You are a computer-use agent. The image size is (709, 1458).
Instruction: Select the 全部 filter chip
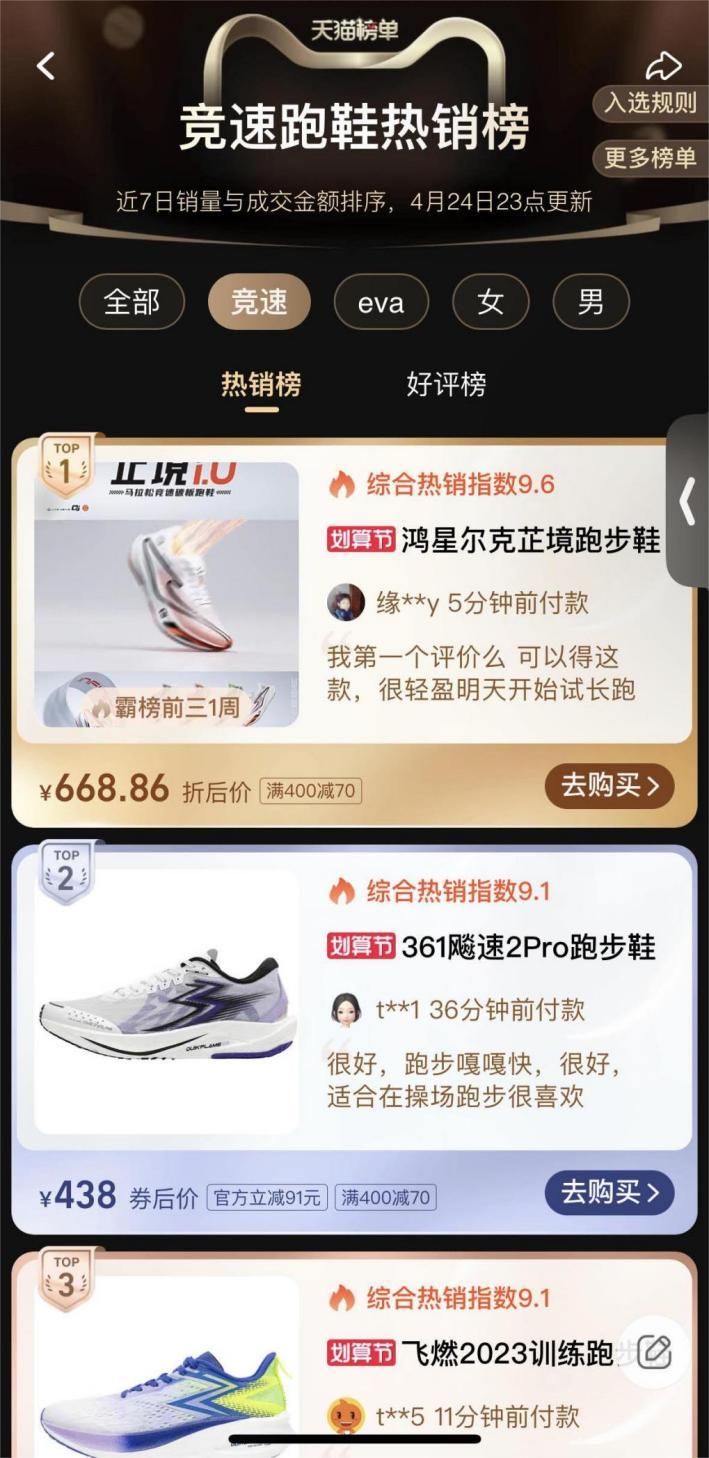(x=132, y=302)
